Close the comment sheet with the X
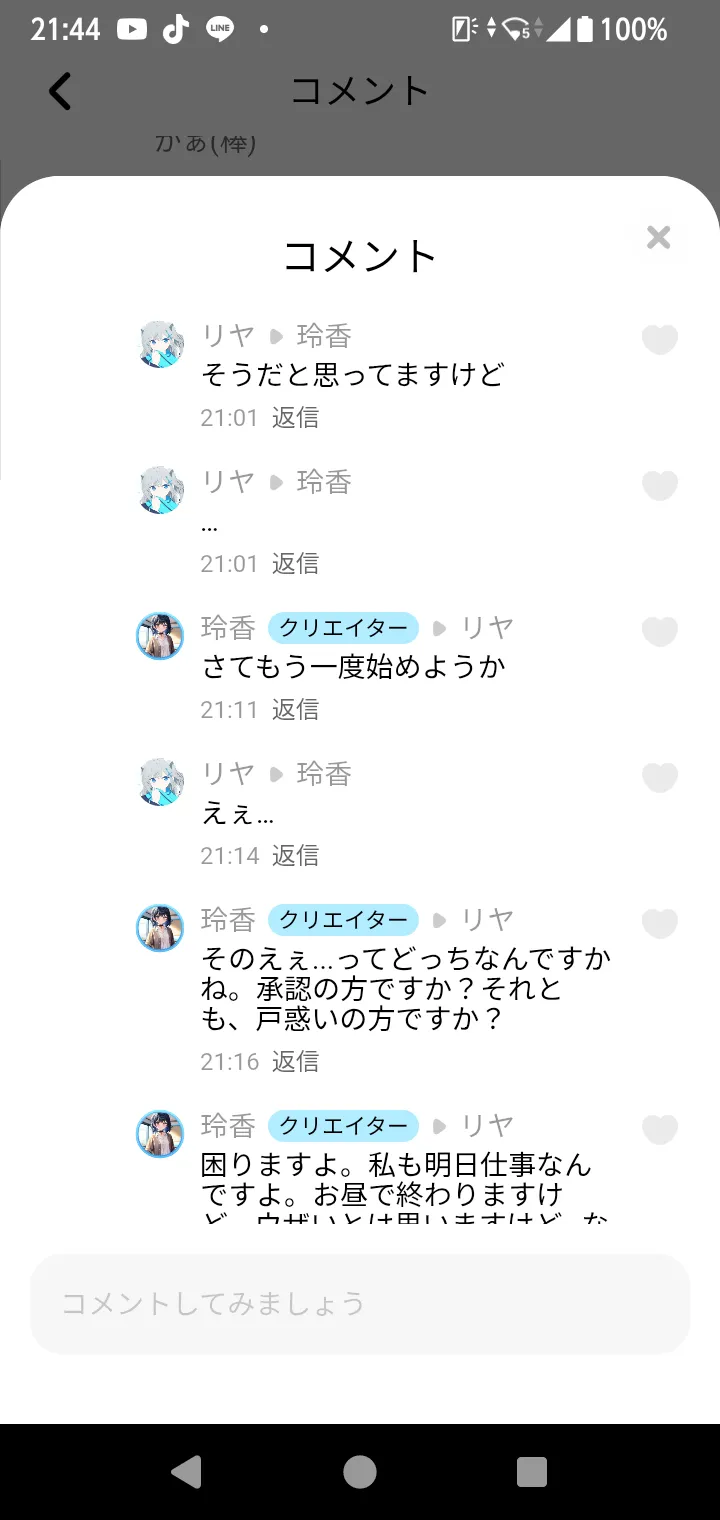720x1520 pixels. (658, 237)
